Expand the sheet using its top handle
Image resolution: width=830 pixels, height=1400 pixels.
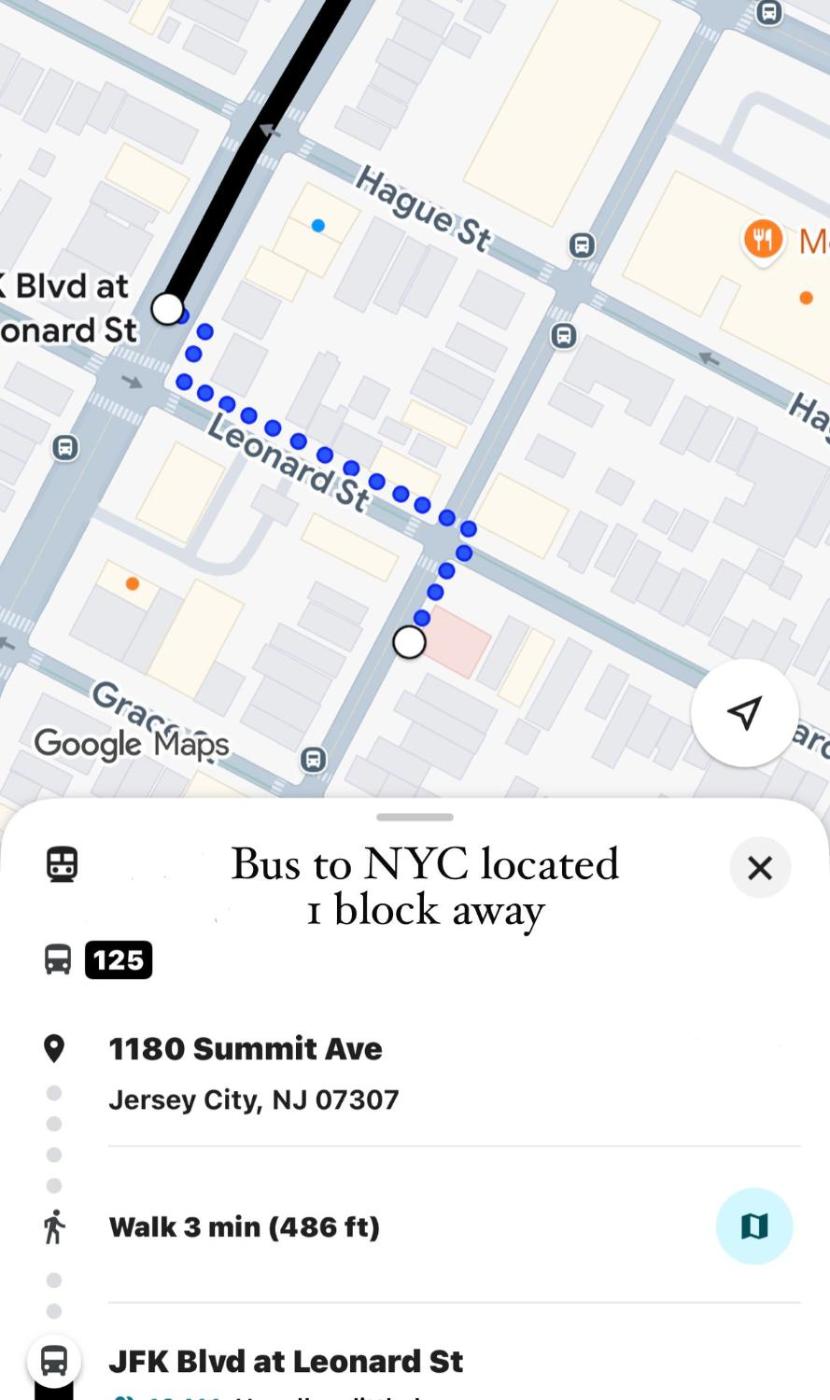[x=415, y=817]
